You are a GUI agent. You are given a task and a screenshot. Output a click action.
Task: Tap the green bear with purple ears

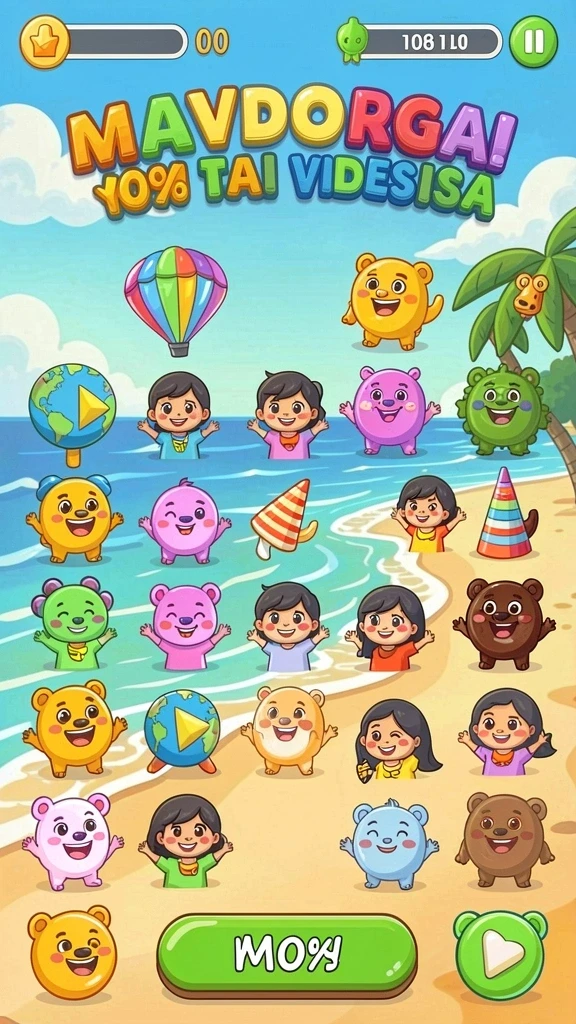pos(73,622)
